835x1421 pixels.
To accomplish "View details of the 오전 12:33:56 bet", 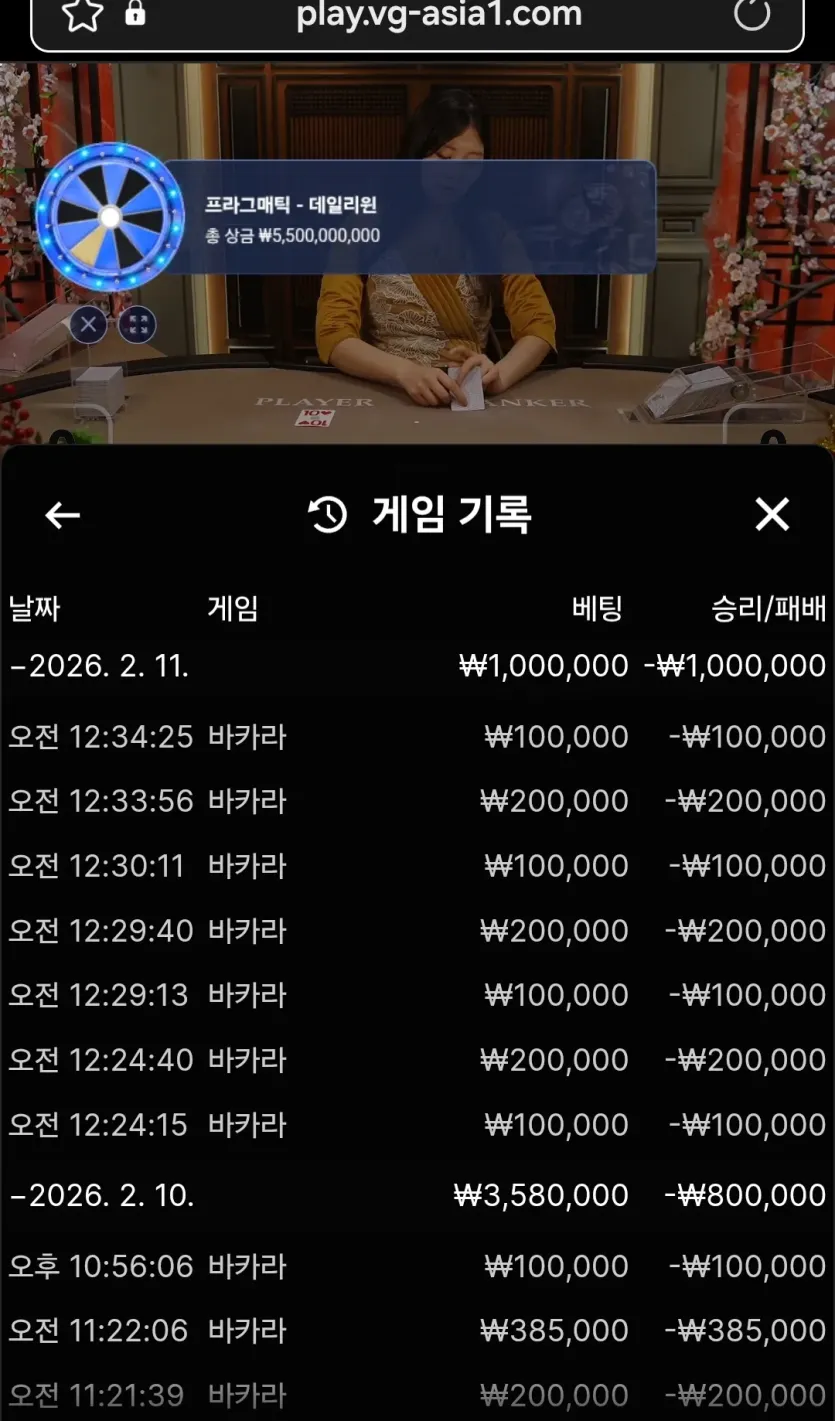I will click(417, 801).
